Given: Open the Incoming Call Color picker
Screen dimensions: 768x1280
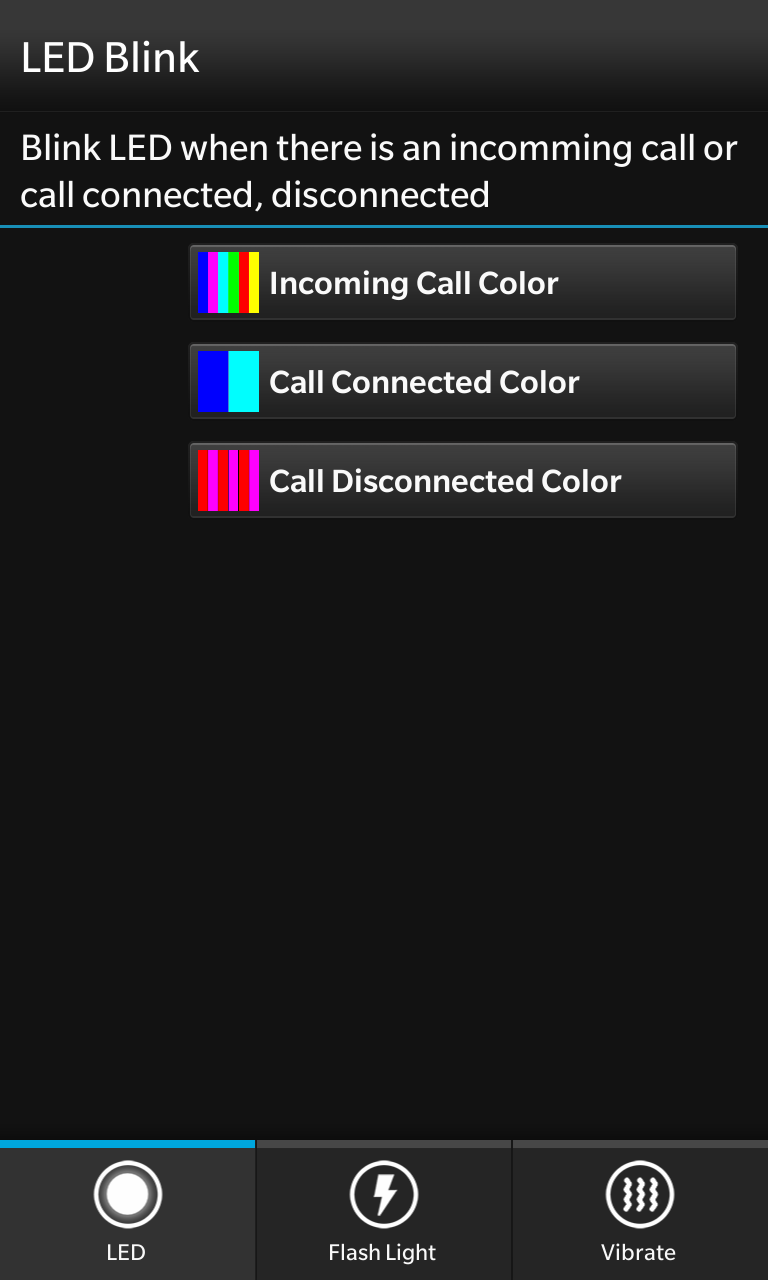Looking at the screenshot, I should pos(463,282).
